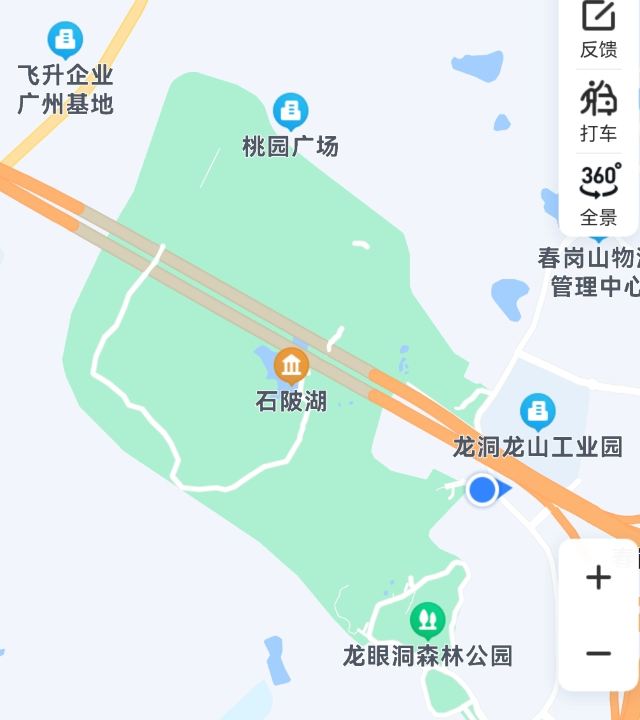Select the 龙洞龙山工业园 marker
This screenshot has width=640, height=720.
tap(538, 411)
